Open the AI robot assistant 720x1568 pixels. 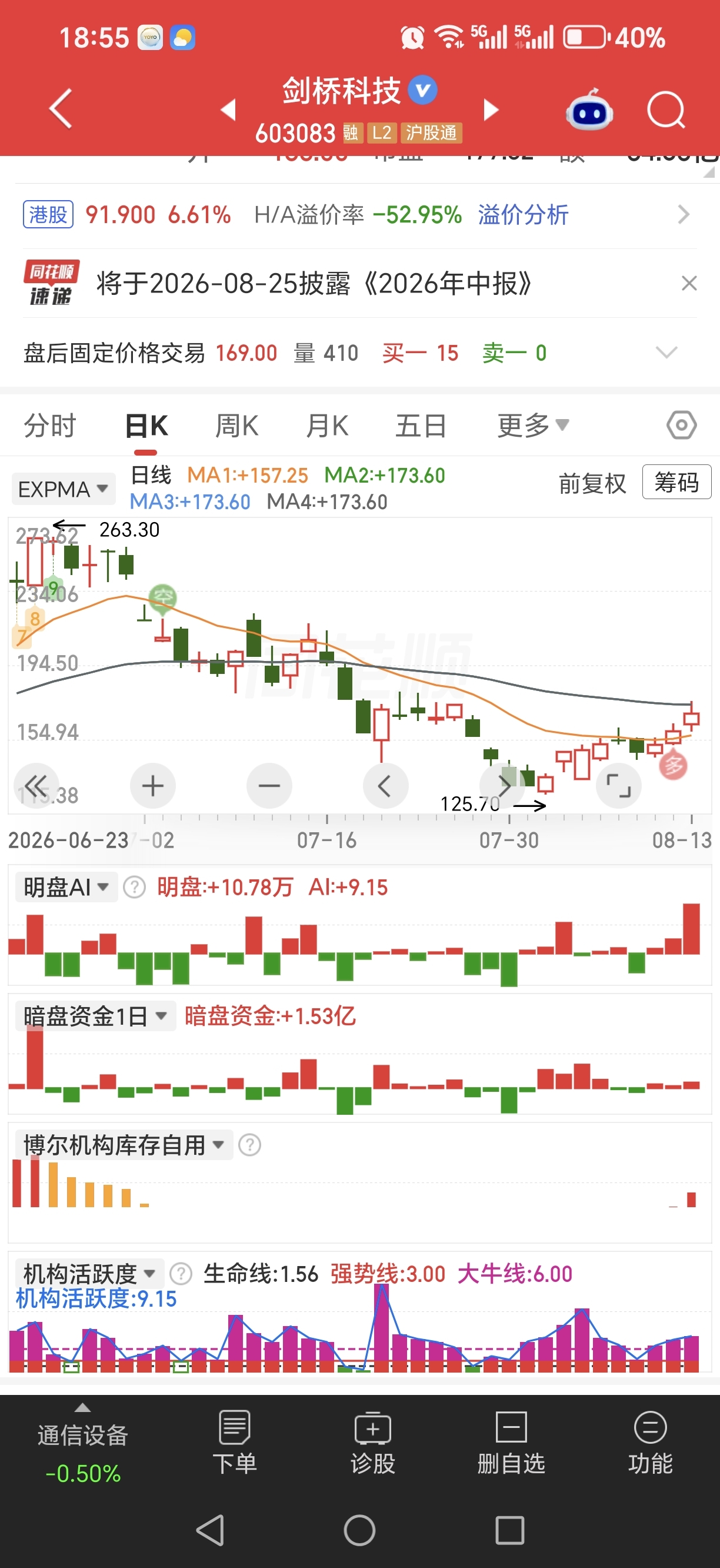pyautogui.click(x=589, y=110)
